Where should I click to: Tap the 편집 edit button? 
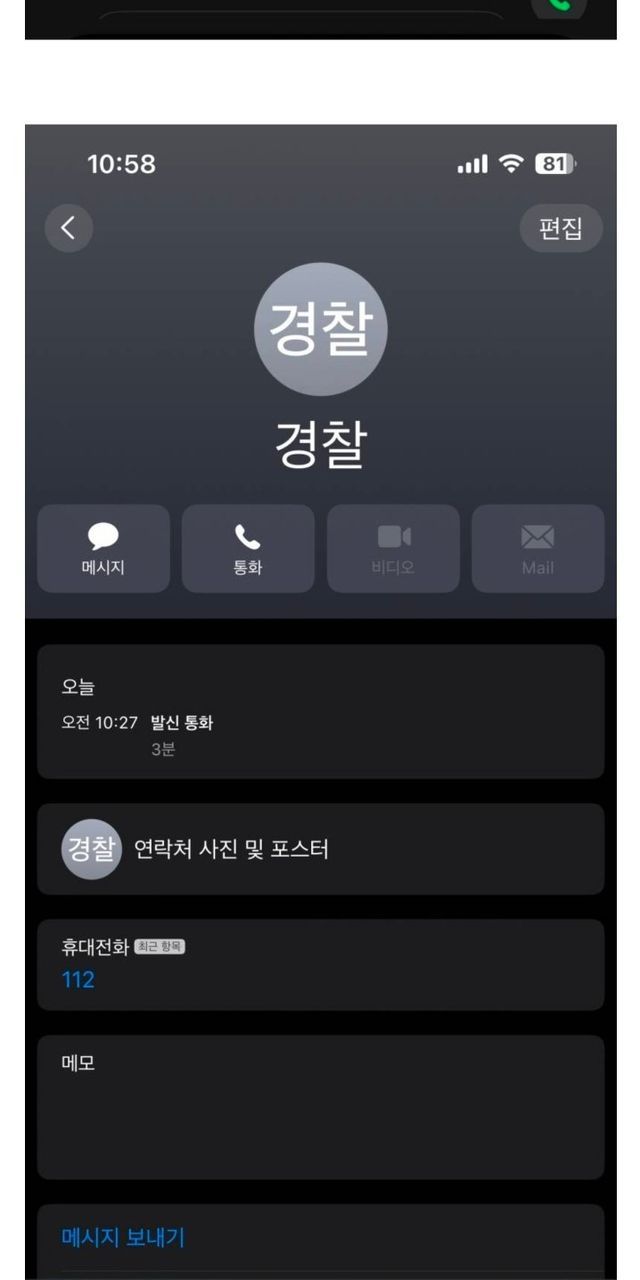[560, 228]
